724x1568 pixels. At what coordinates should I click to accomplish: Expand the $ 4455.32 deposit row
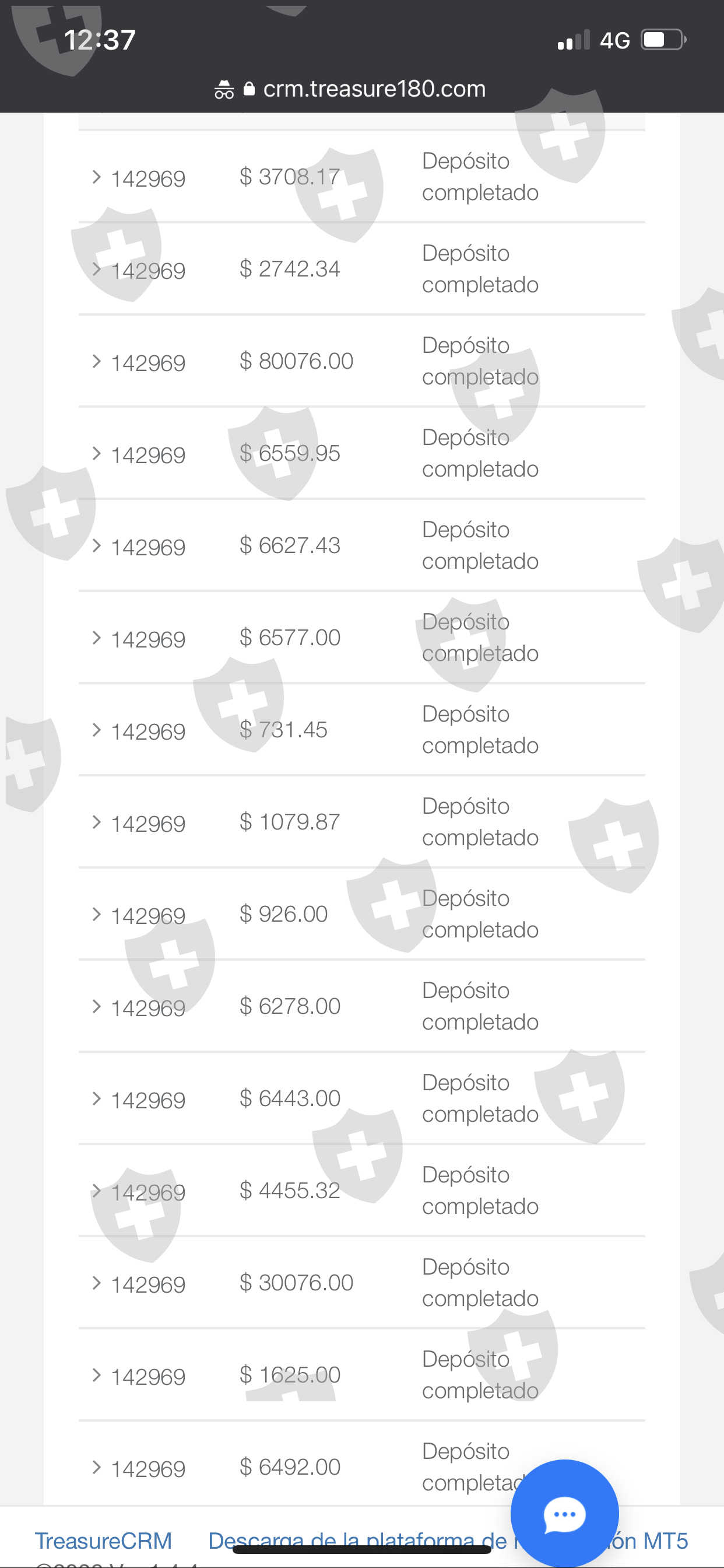[96, 1191]
